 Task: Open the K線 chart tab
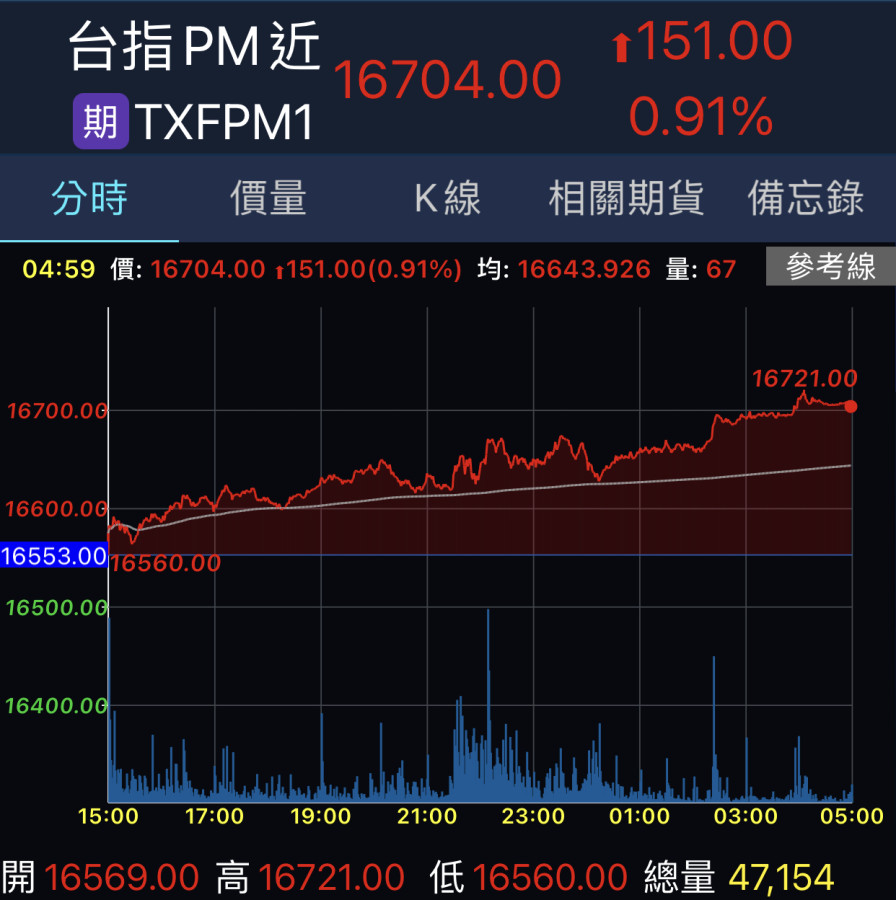[x=447, y=198]
